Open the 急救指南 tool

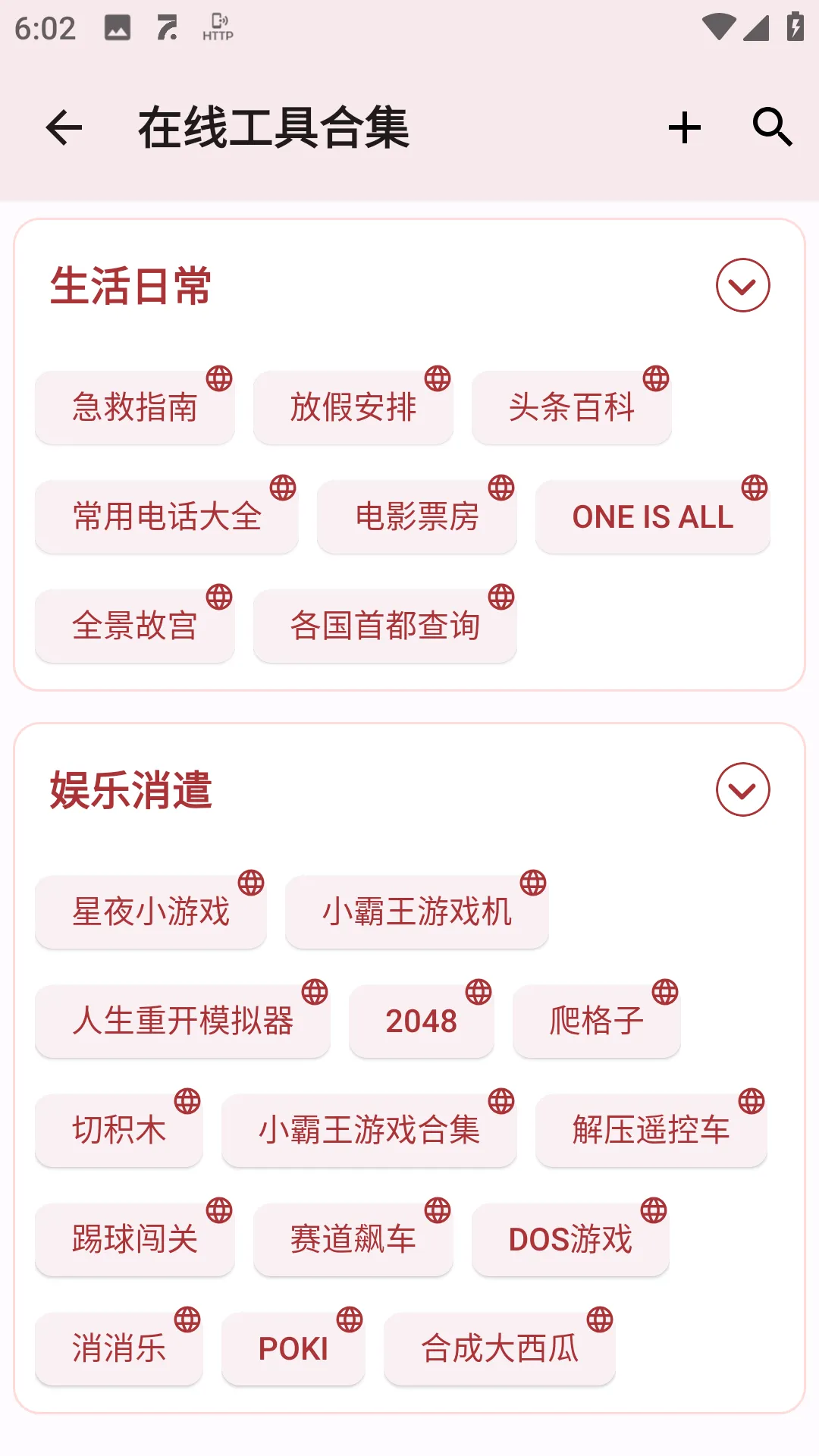tap(135, 407)
